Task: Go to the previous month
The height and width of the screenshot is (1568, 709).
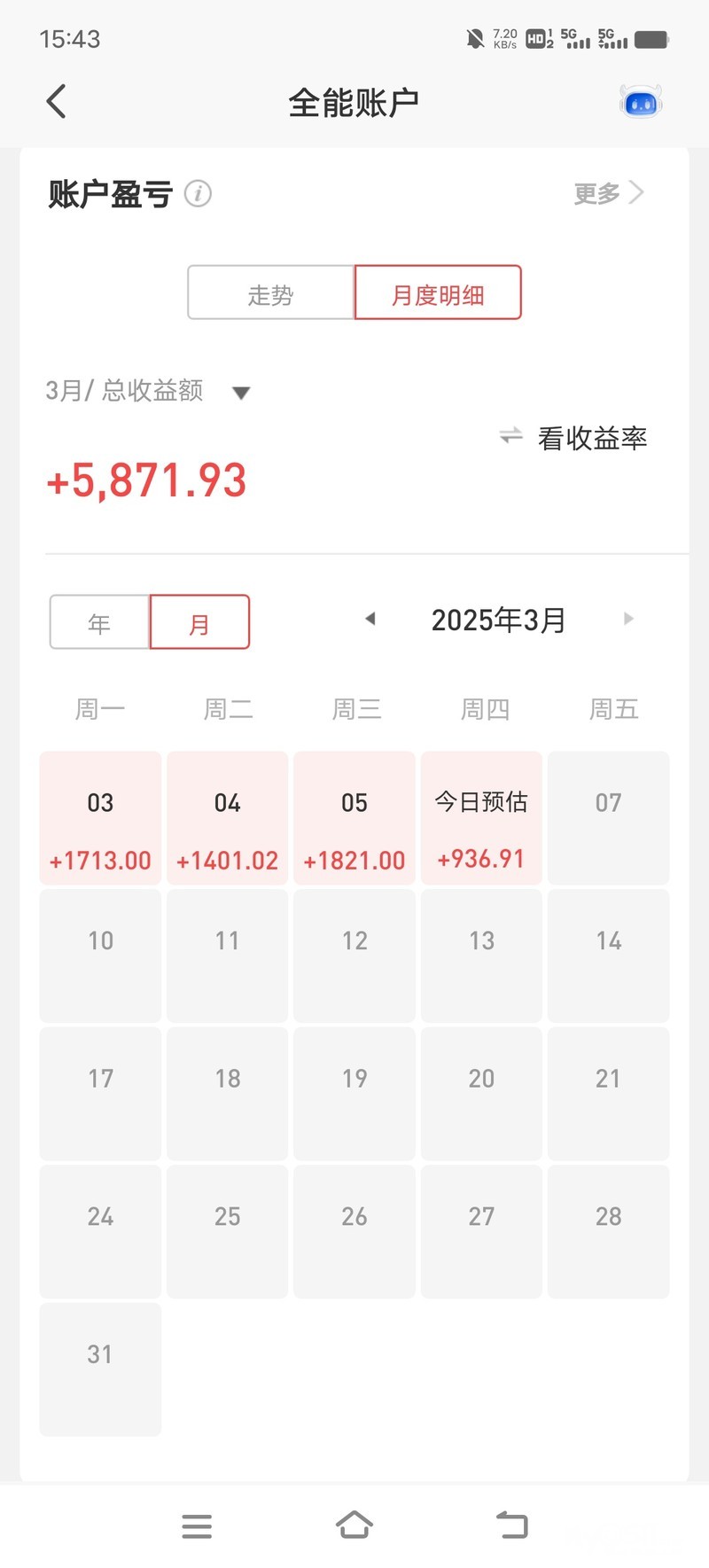Action: click(370, 619)
